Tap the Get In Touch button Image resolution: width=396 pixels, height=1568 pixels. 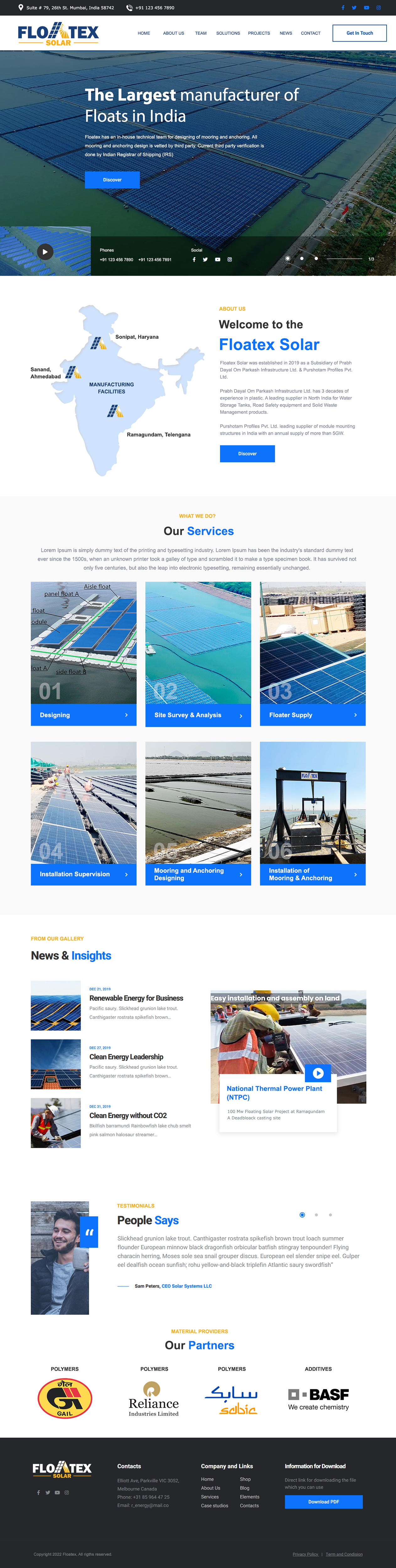click(x=360, y=33)
